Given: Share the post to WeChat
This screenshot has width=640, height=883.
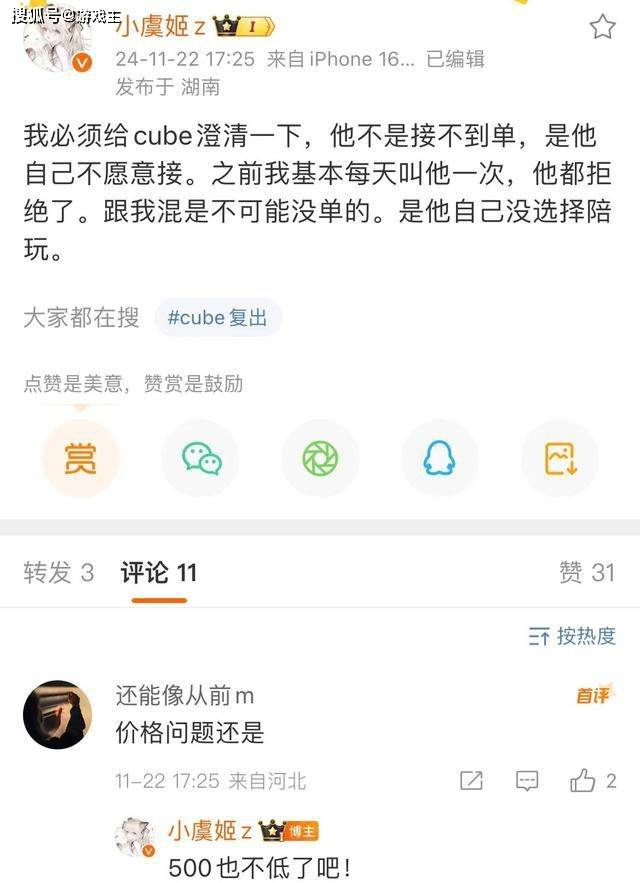Looking at the screenshot, I should coord(201,458).
